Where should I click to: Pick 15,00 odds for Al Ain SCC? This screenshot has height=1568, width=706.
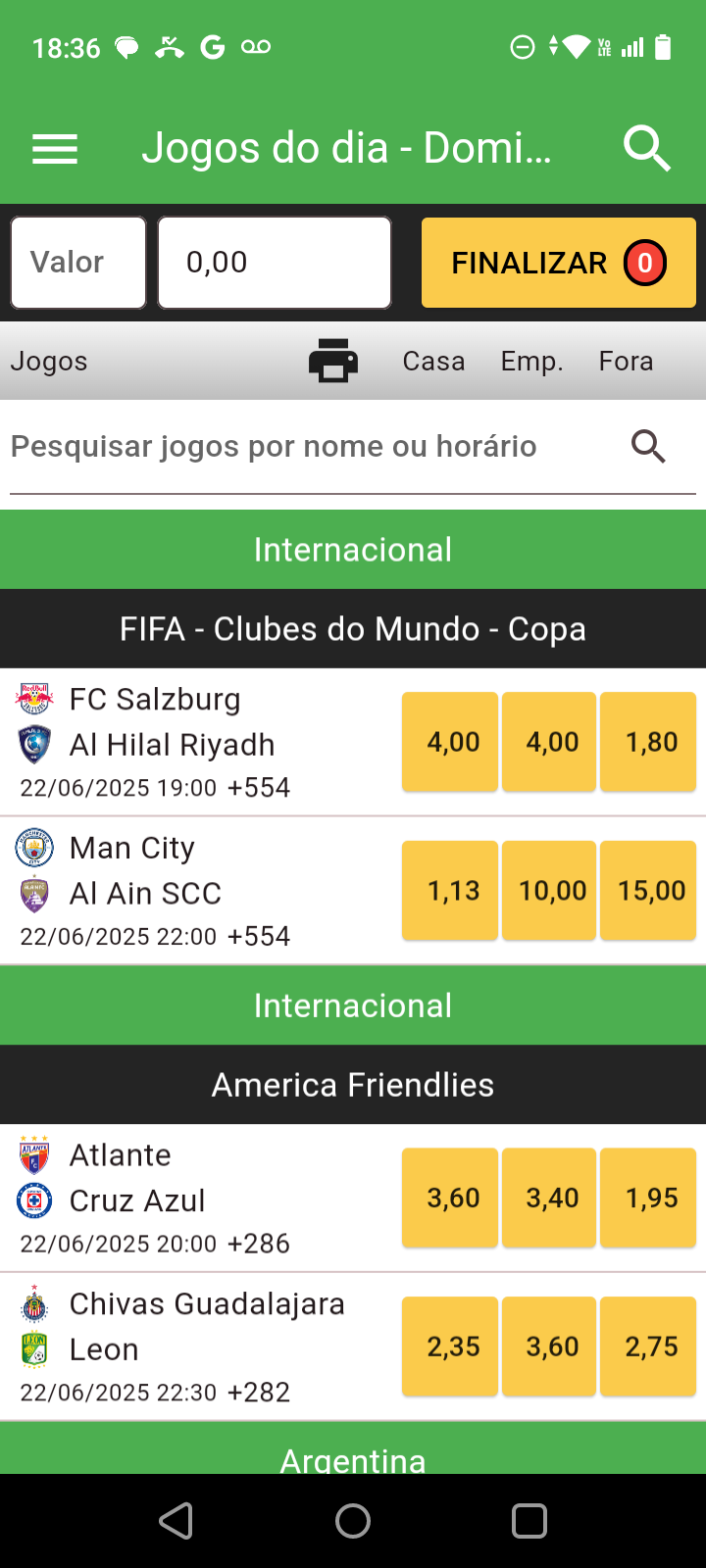pos(651,891)
